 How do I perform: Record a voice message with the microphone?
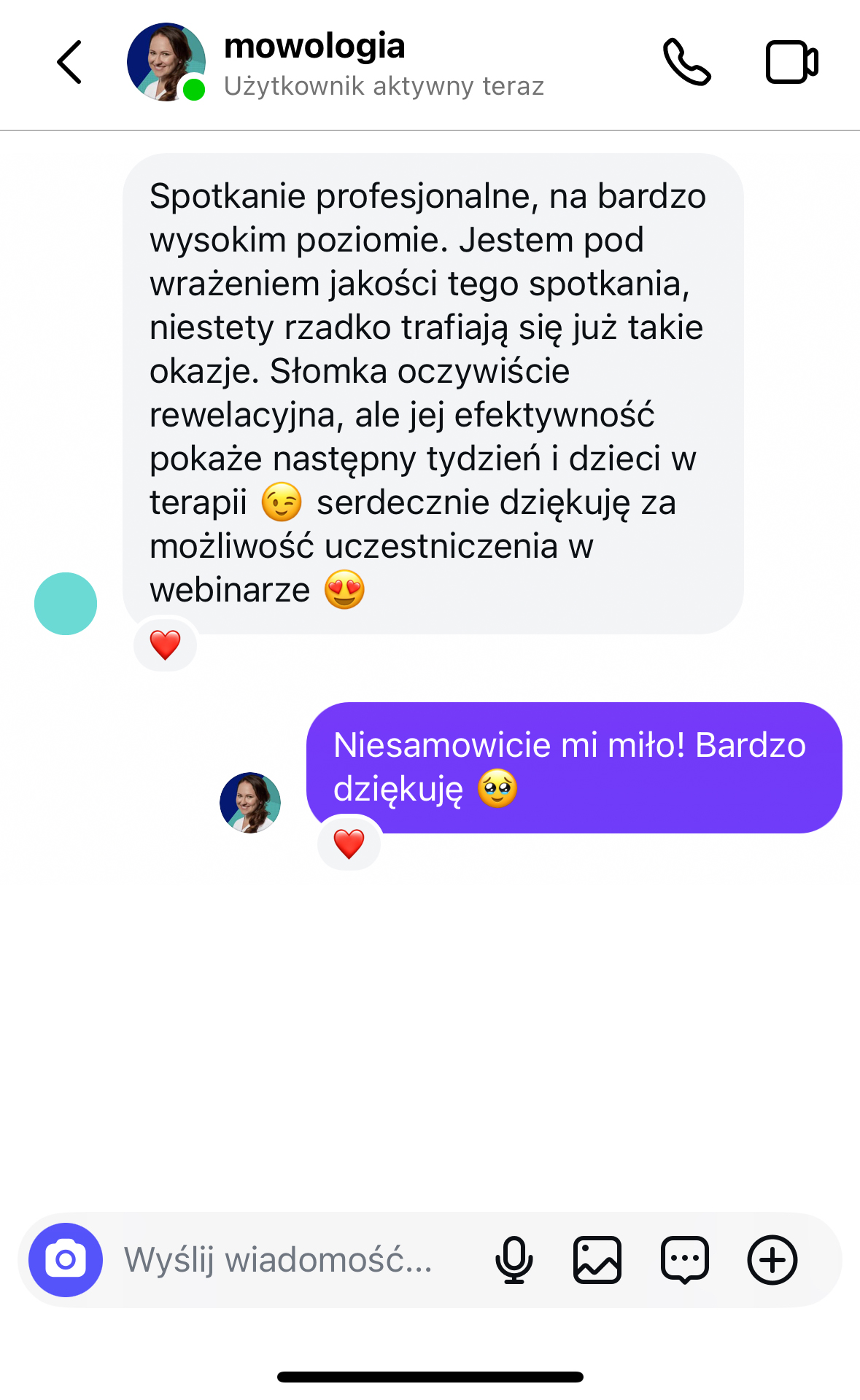(x=514, y=1260)
